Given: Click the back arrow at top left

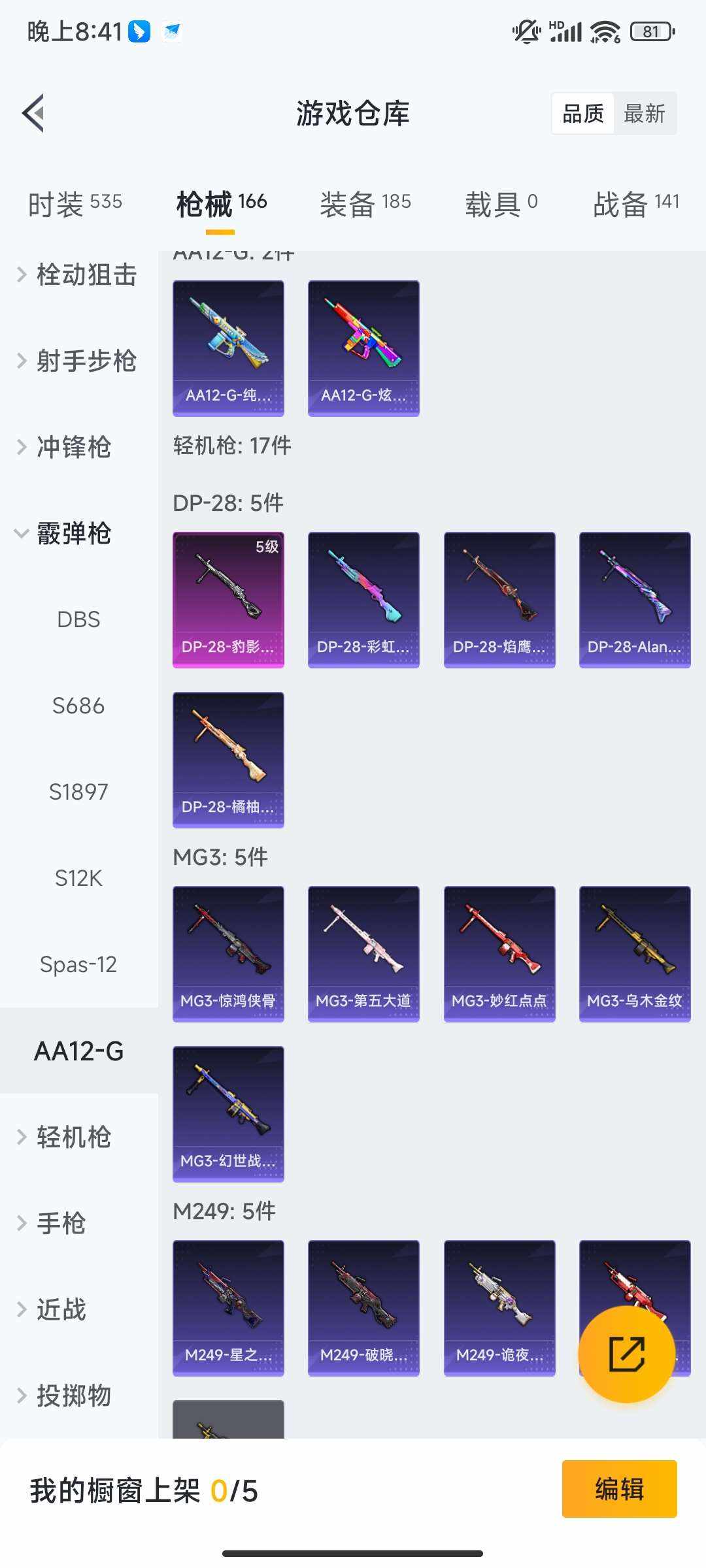Looking at the screenshot, I should (34, 112).
